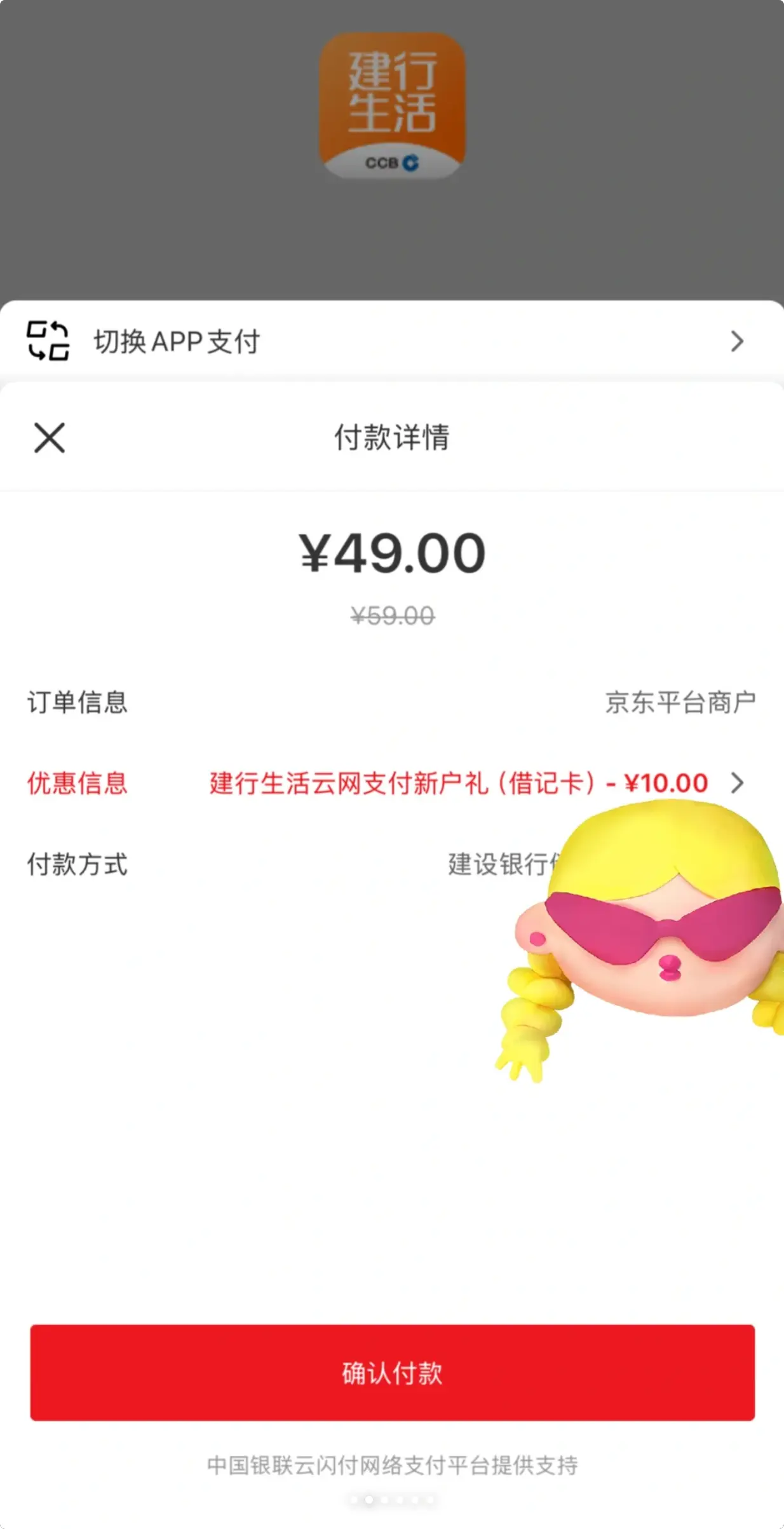Change the 付款方式 payment method

496,864
